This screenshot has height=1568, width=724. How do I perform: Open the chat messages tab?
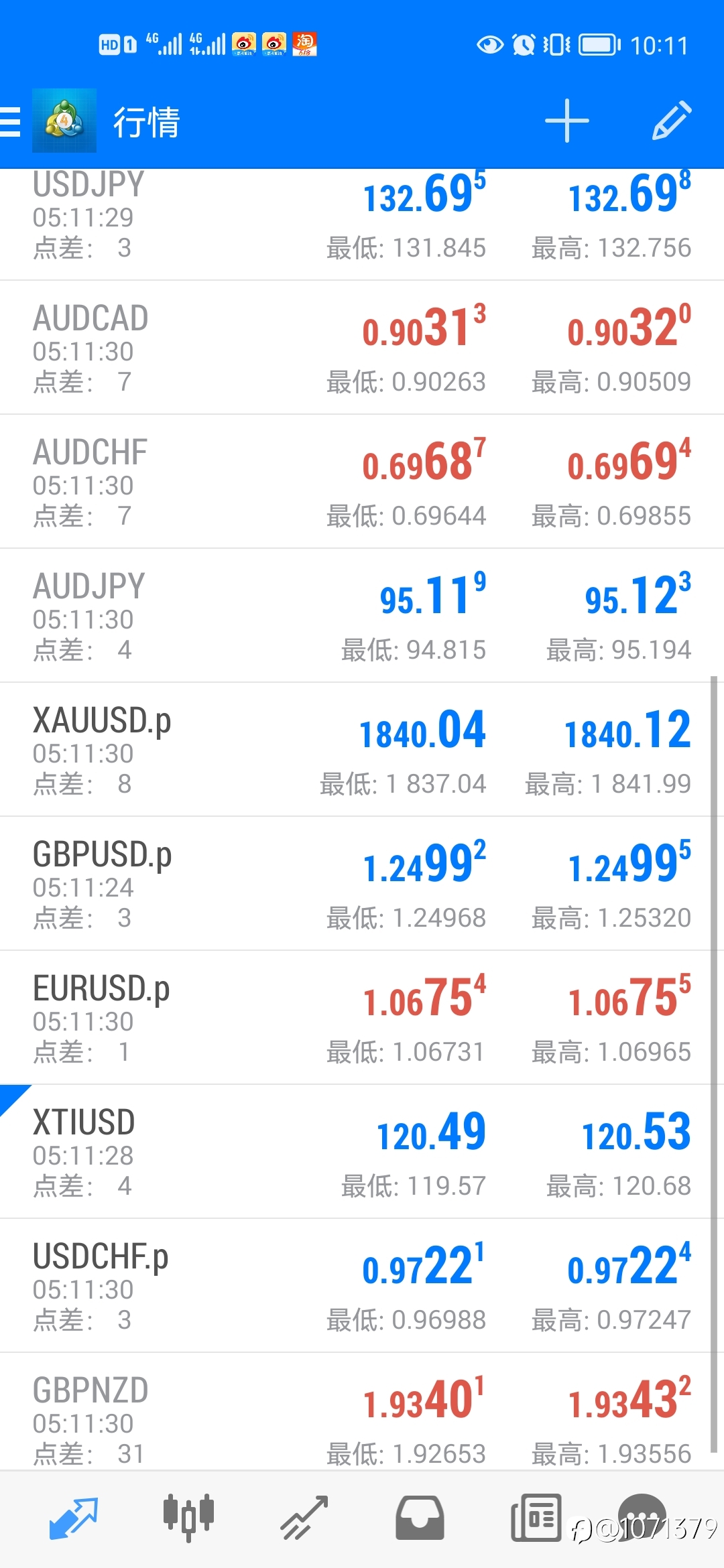(642, 1516)
